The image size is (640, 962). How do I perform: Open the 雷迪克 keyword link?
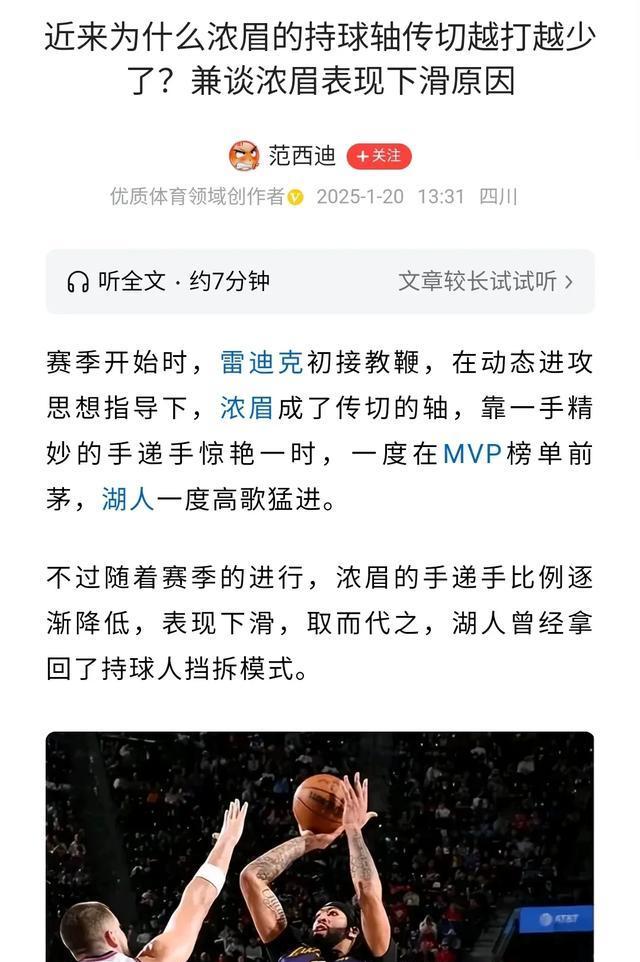(261, 362)
